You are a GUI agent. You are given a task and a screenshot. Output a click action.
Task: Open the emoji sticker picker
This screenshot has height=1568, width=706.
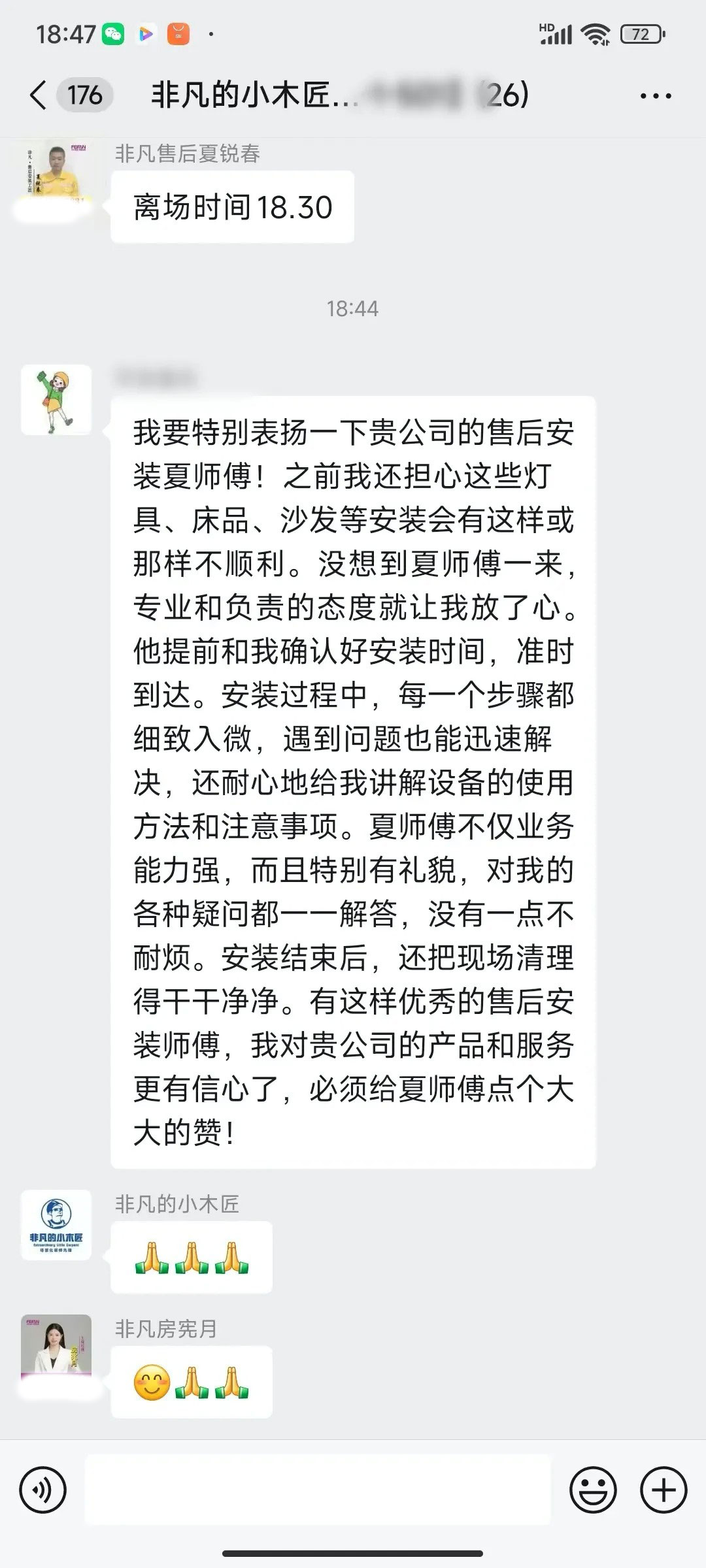pos(593,1491)
